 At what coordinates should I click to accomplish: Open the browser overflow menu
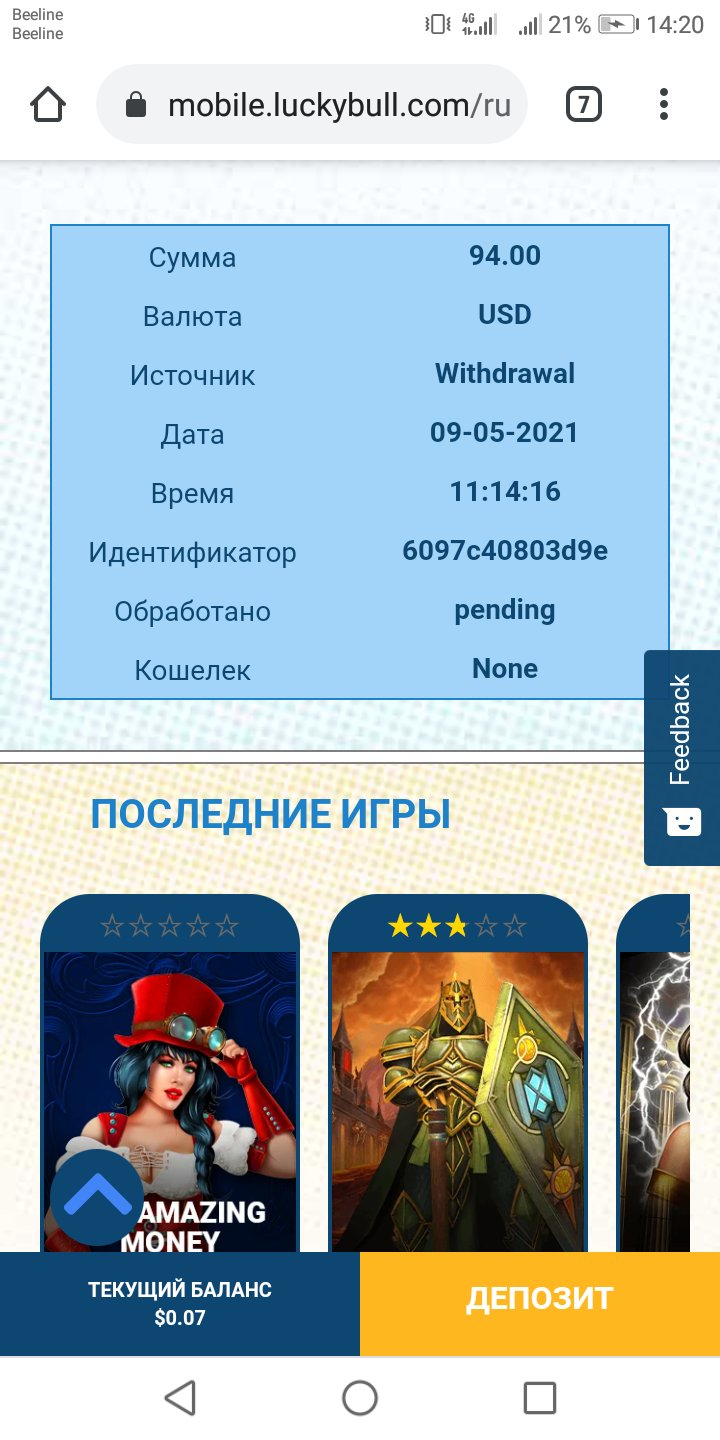click(x=664, y=104)
